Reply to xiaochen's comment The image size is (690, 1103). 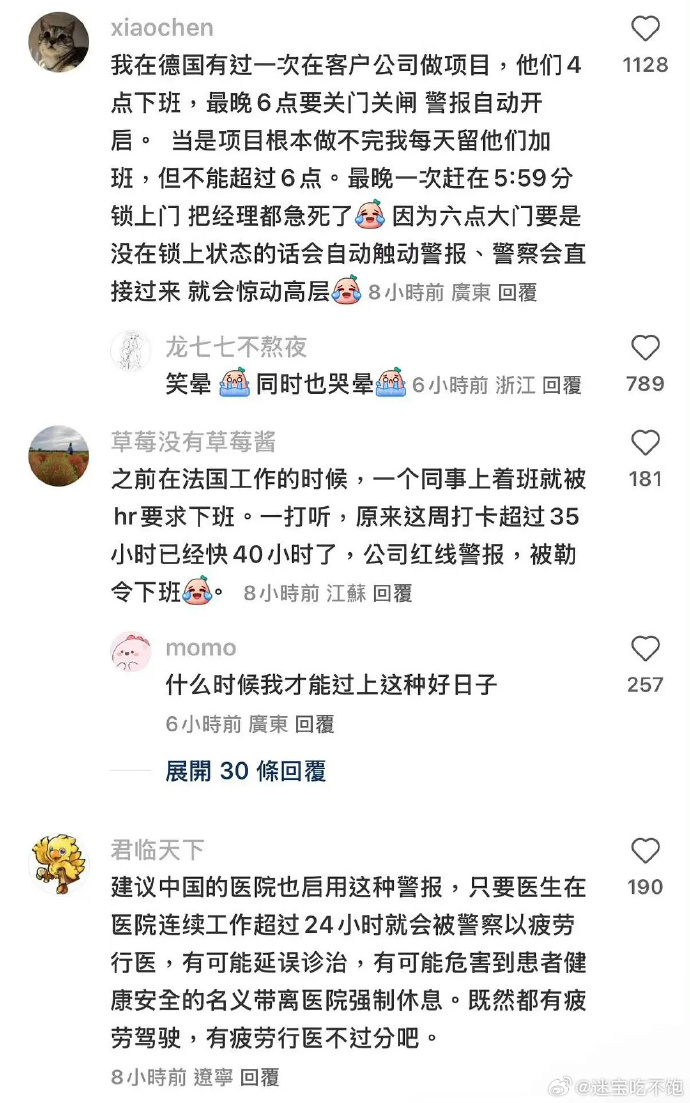pyautogui.click(x=517, y=292)
